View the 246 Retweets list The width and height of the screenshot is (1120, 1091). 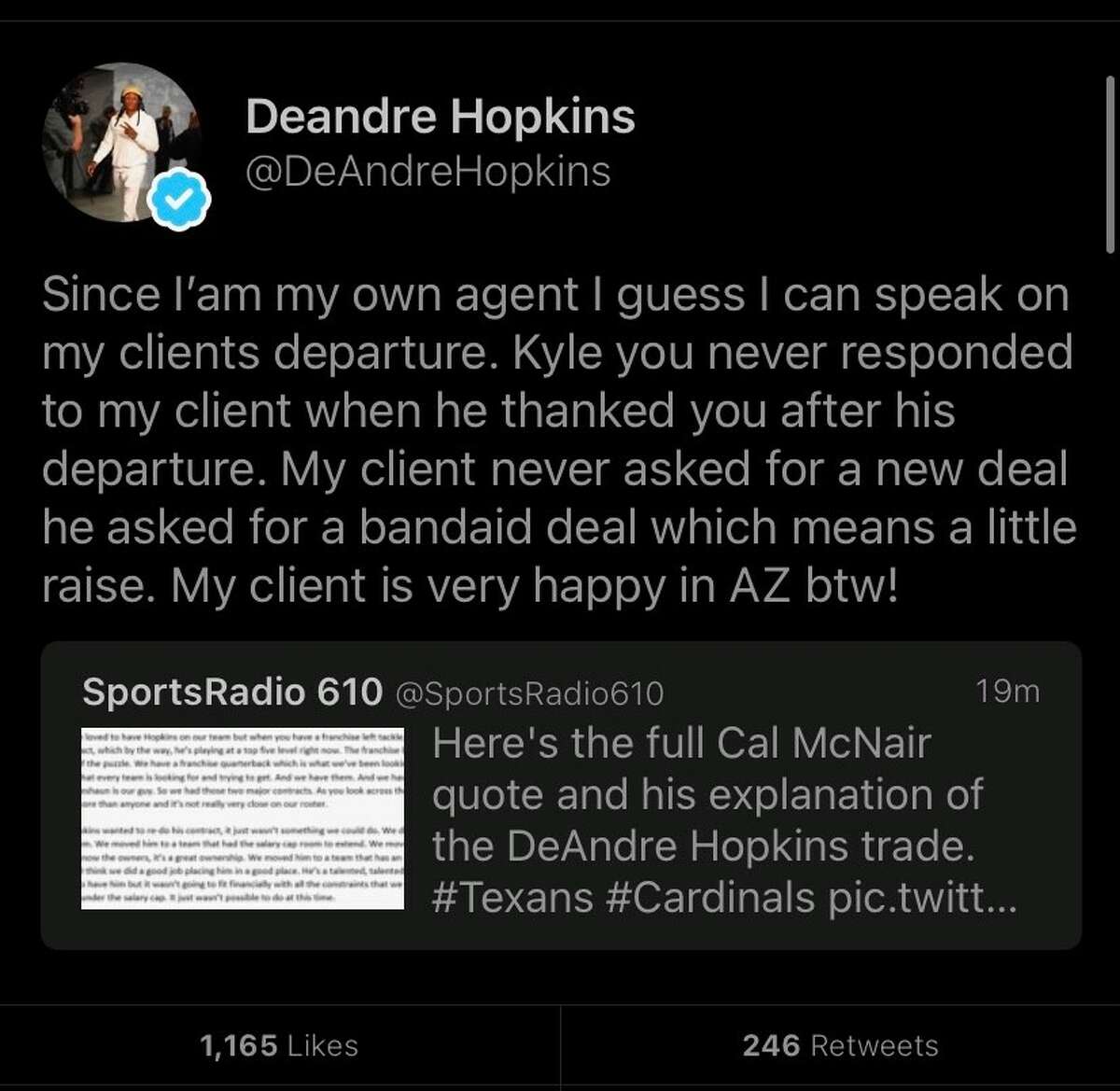[840, 1045]
